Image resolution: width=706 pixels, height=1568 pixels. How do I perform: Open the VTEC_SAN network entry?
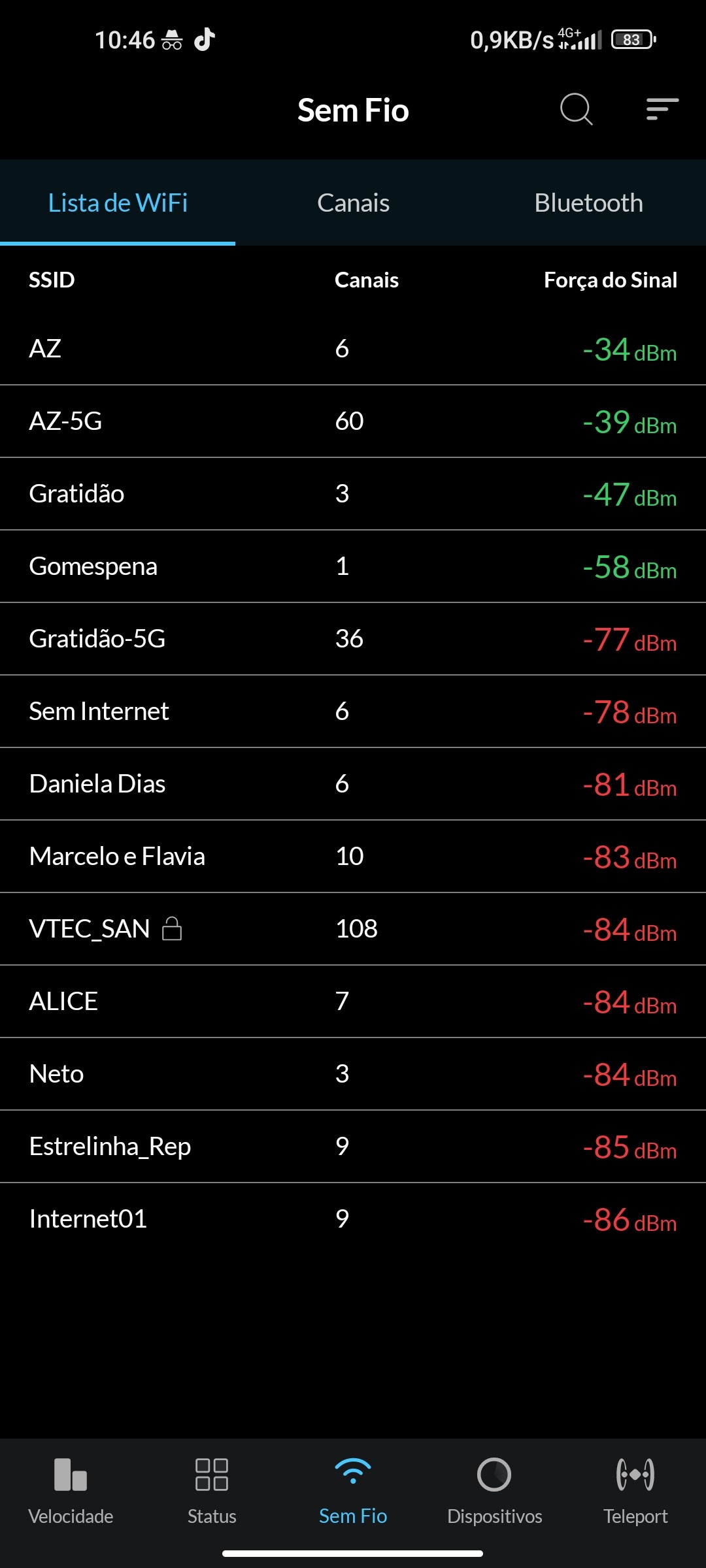click(x=353, y=929)
